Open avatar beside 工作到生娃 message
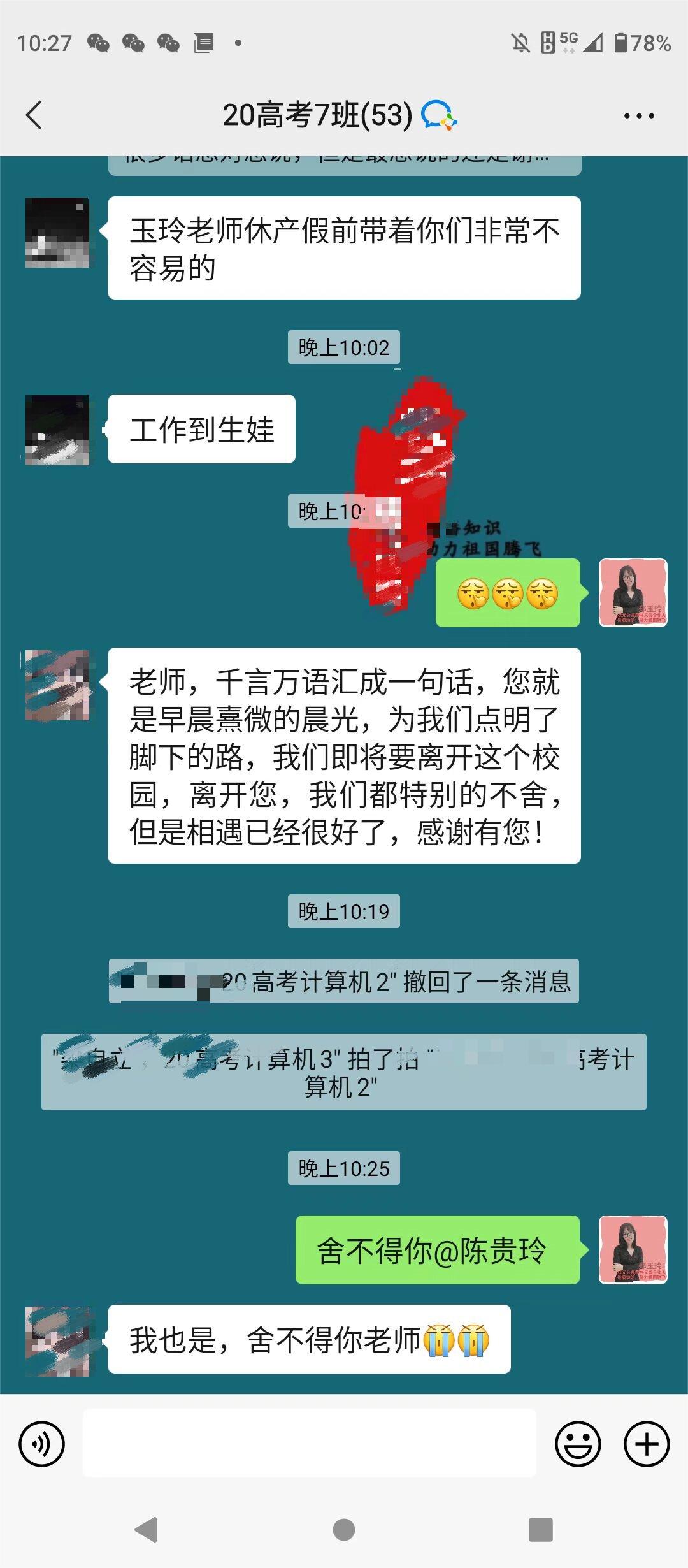Screen dimensions: 688x1568 [57, 430]
